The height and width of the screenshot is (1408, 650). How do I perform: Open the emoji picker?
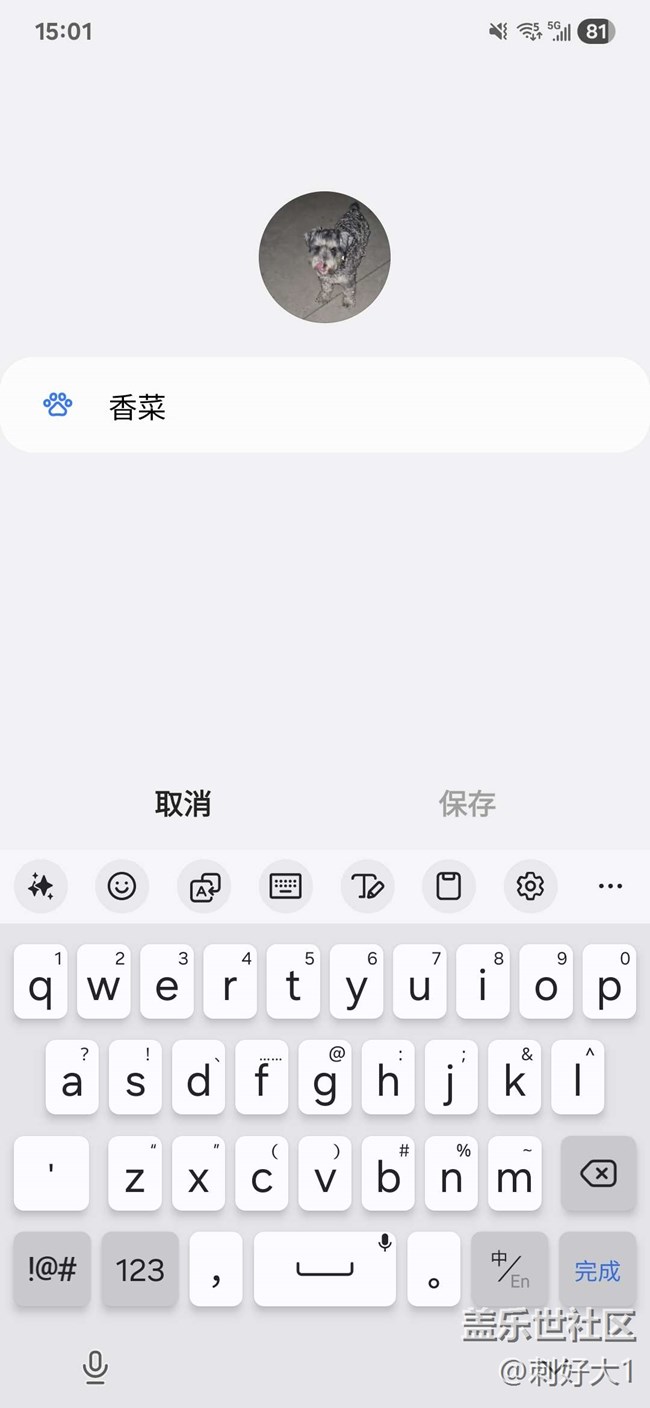[x=122, y=886]
